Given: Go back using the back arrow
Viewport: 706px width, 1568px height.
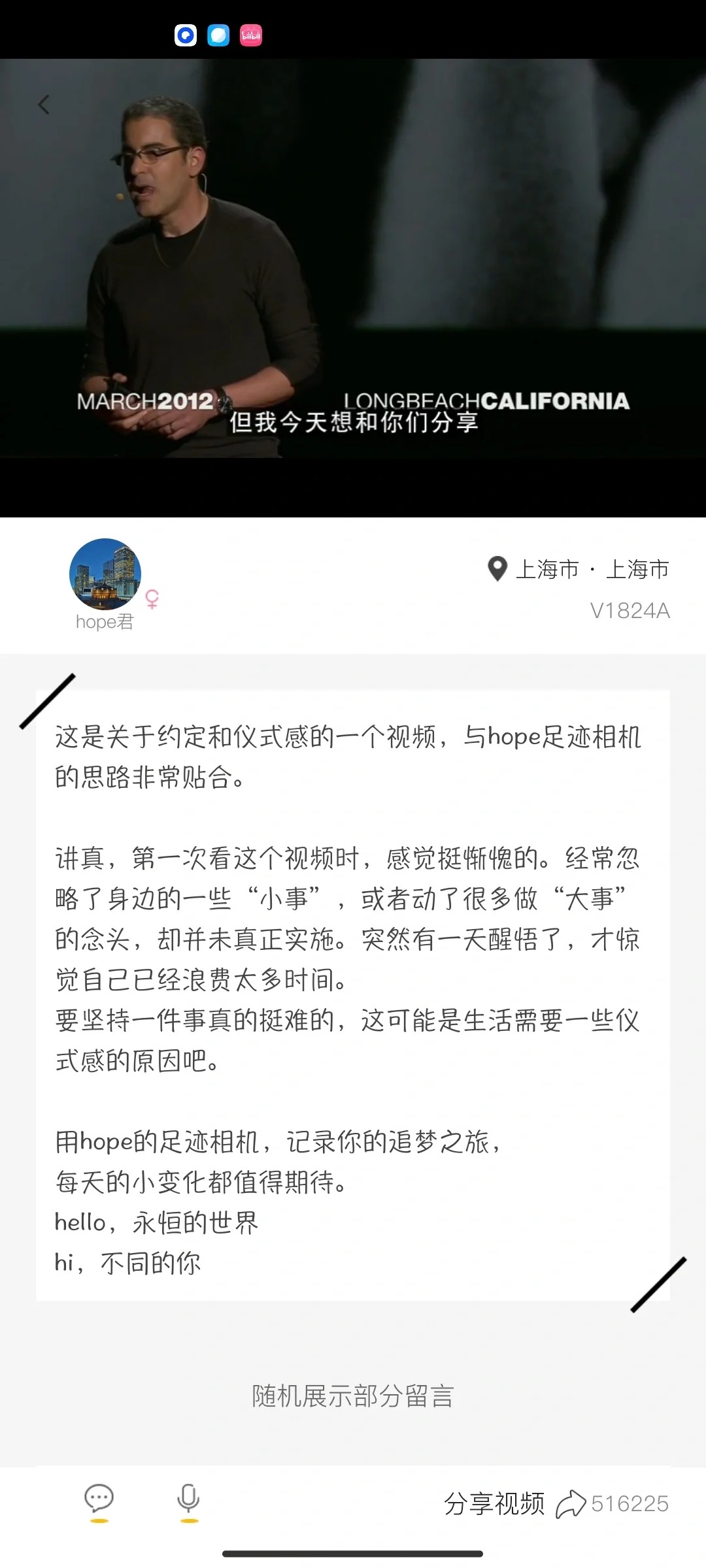Looking at the screenshot, I should pyautogui.click(x=44, y=105).
